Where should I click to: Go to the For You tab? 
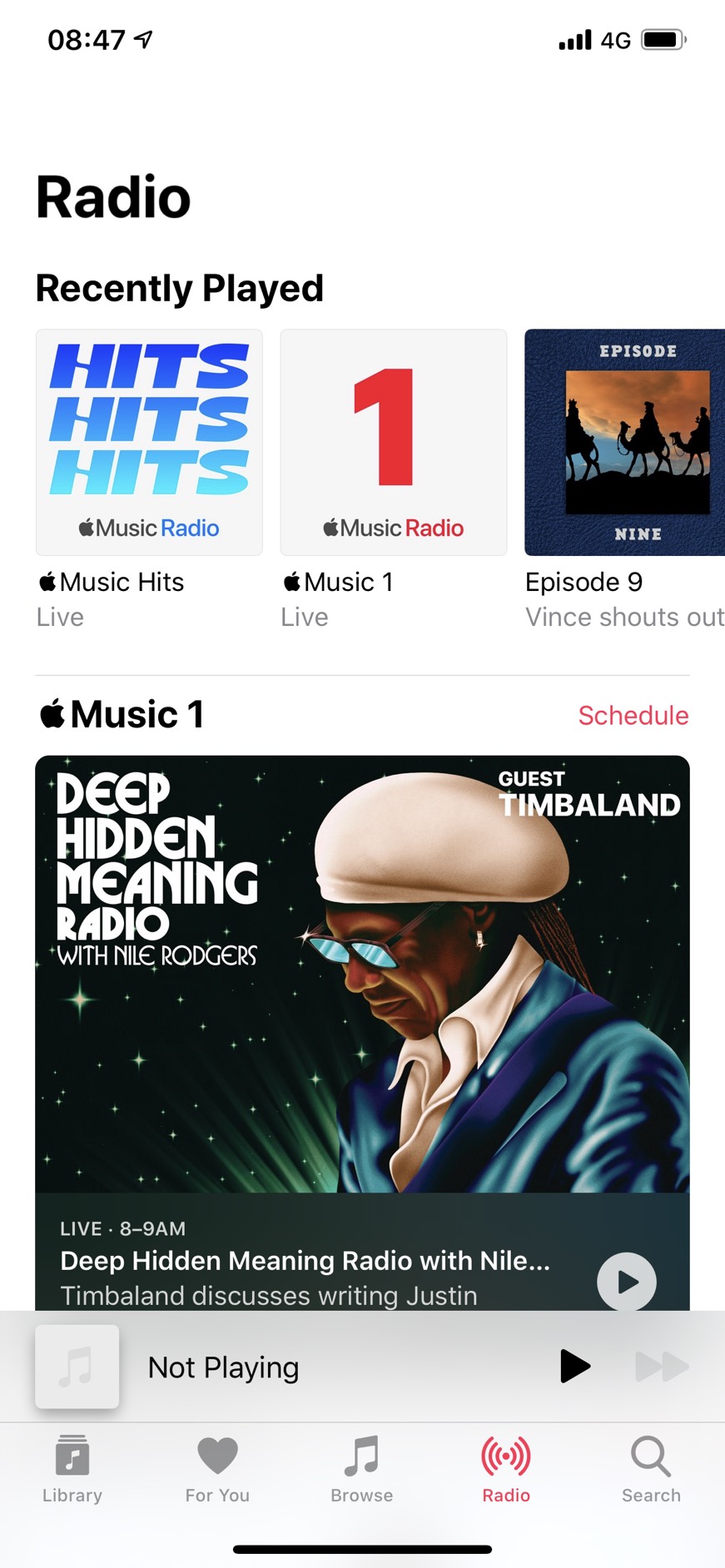tap(217, 1469)
